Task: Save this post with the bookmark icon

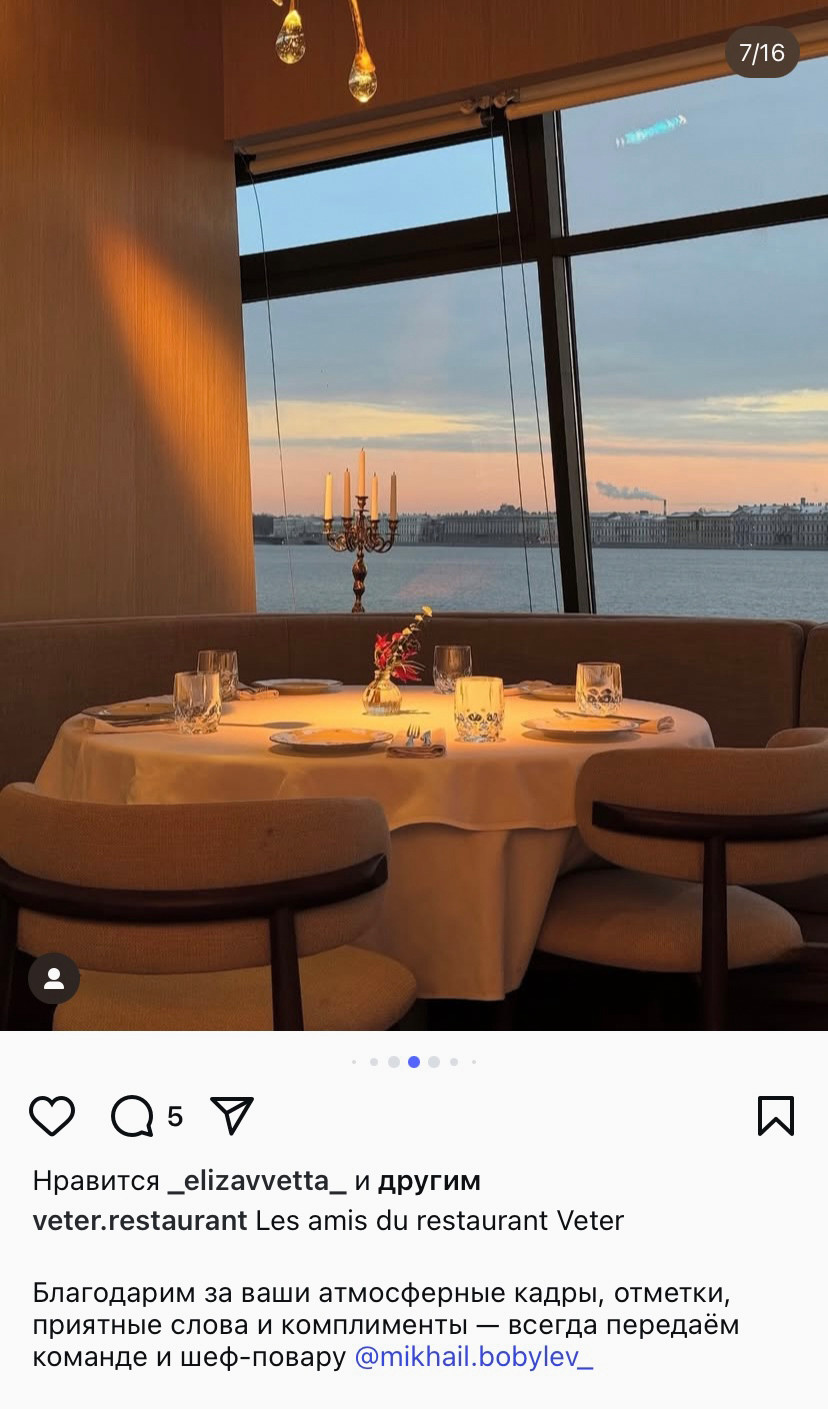Action: [x=775, y=1116]
